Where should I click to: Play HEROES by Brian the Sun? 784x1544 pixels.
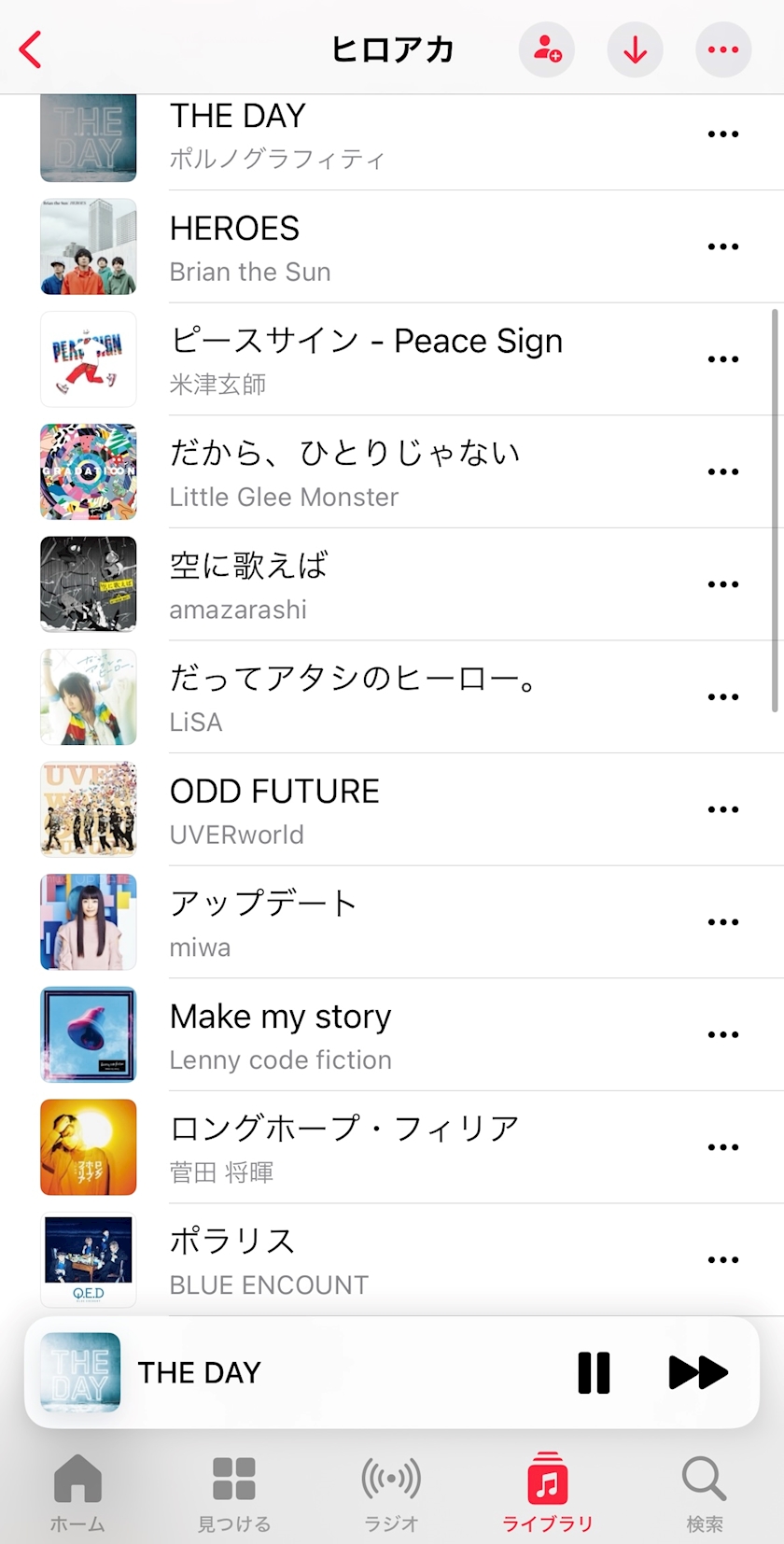tap(373, 247)
